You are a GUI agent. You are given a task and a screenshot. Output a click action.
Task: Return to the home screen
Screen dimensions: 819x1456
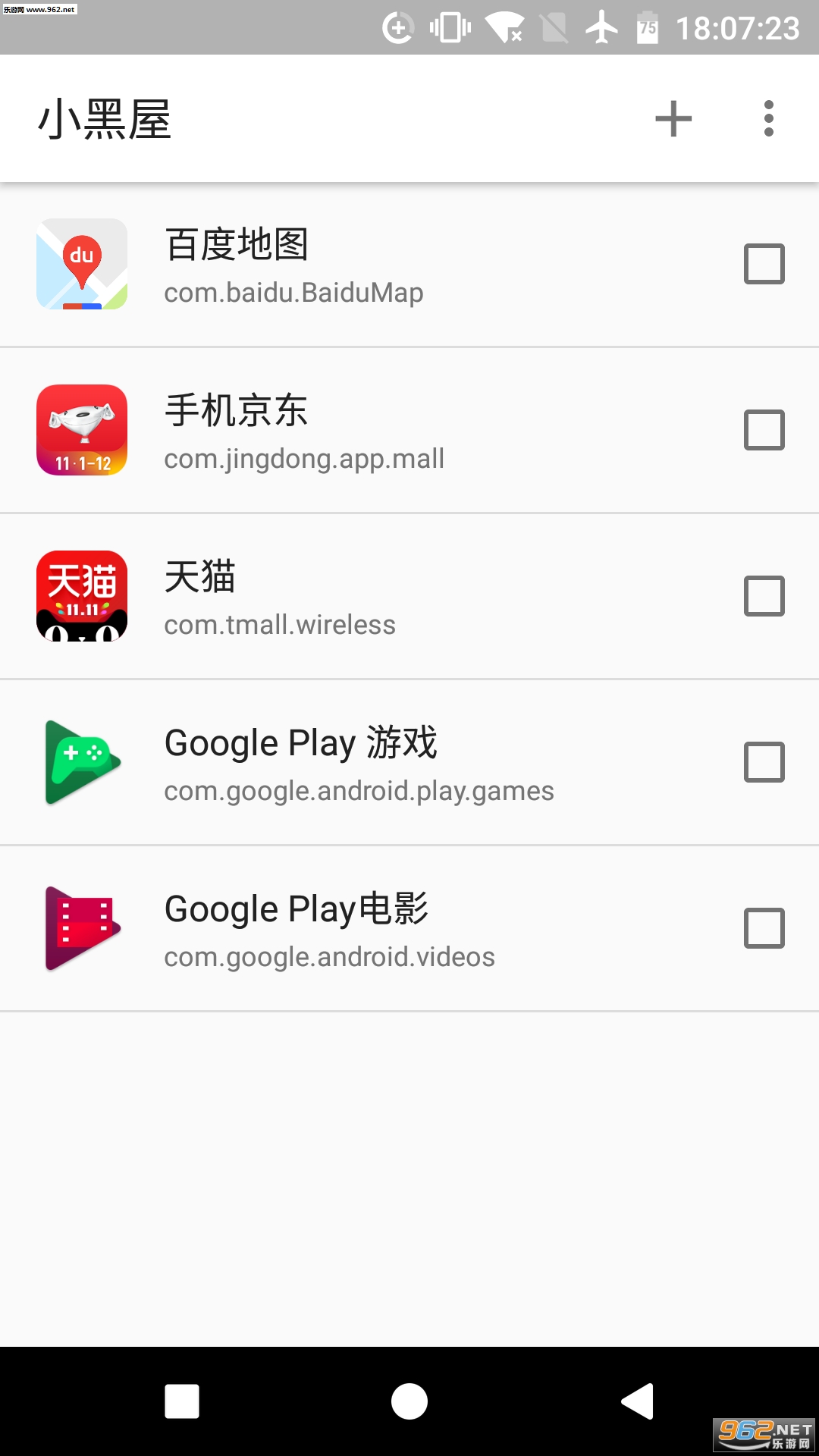tap(409, 1401)
